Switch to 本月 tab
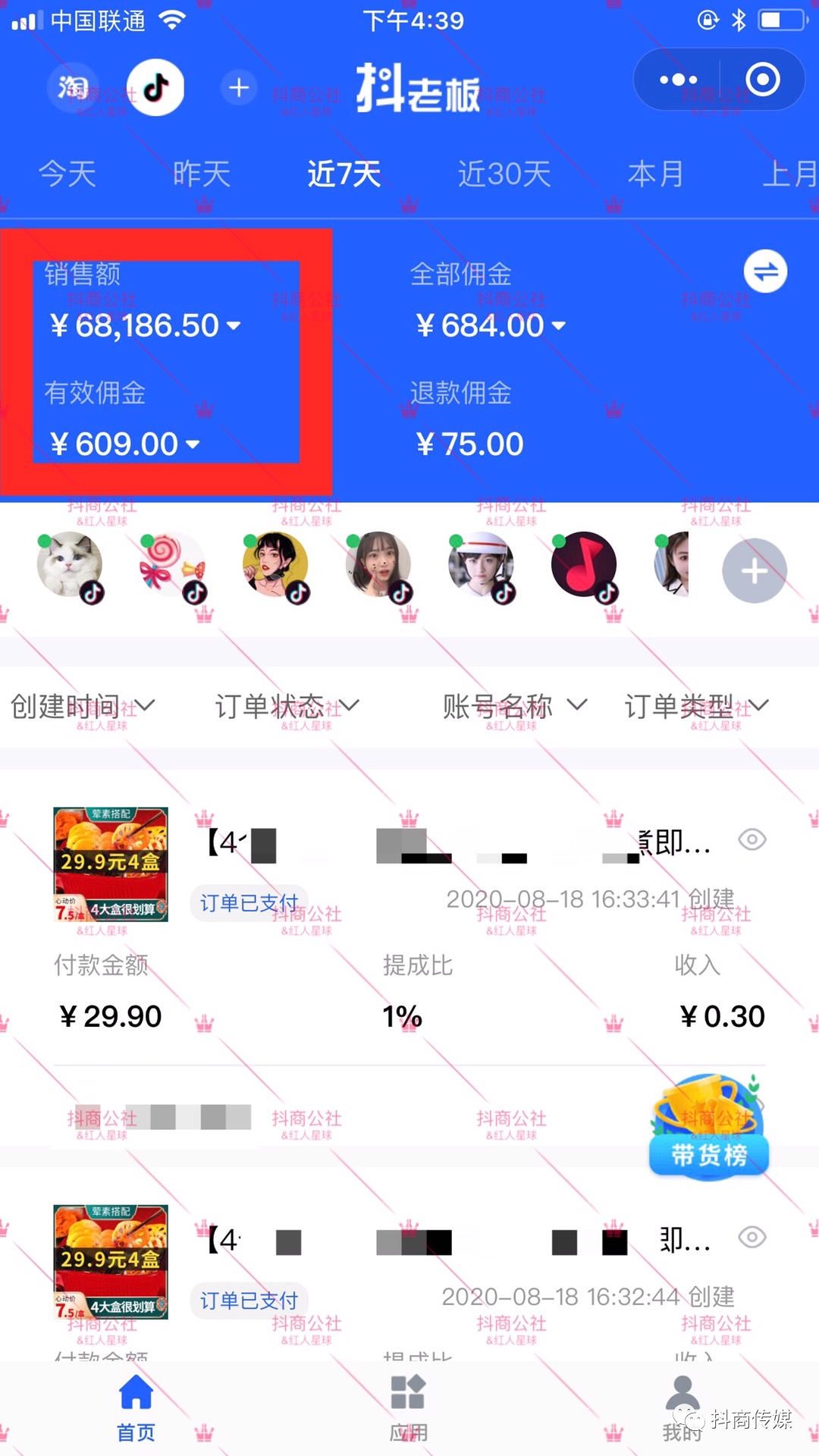This screenshot has height=1456, width=819. click(x=655, y=174)
